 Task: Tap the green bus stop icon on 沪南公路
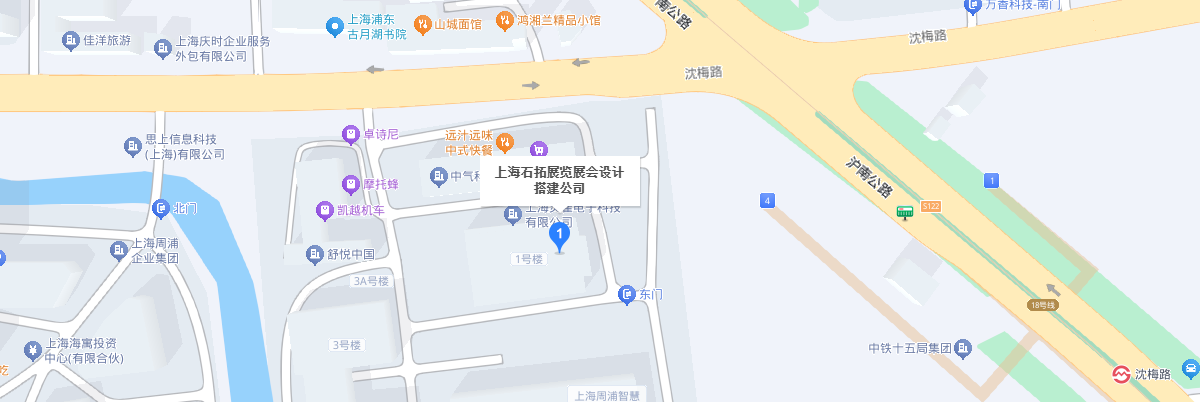click(x=905, y=212)
